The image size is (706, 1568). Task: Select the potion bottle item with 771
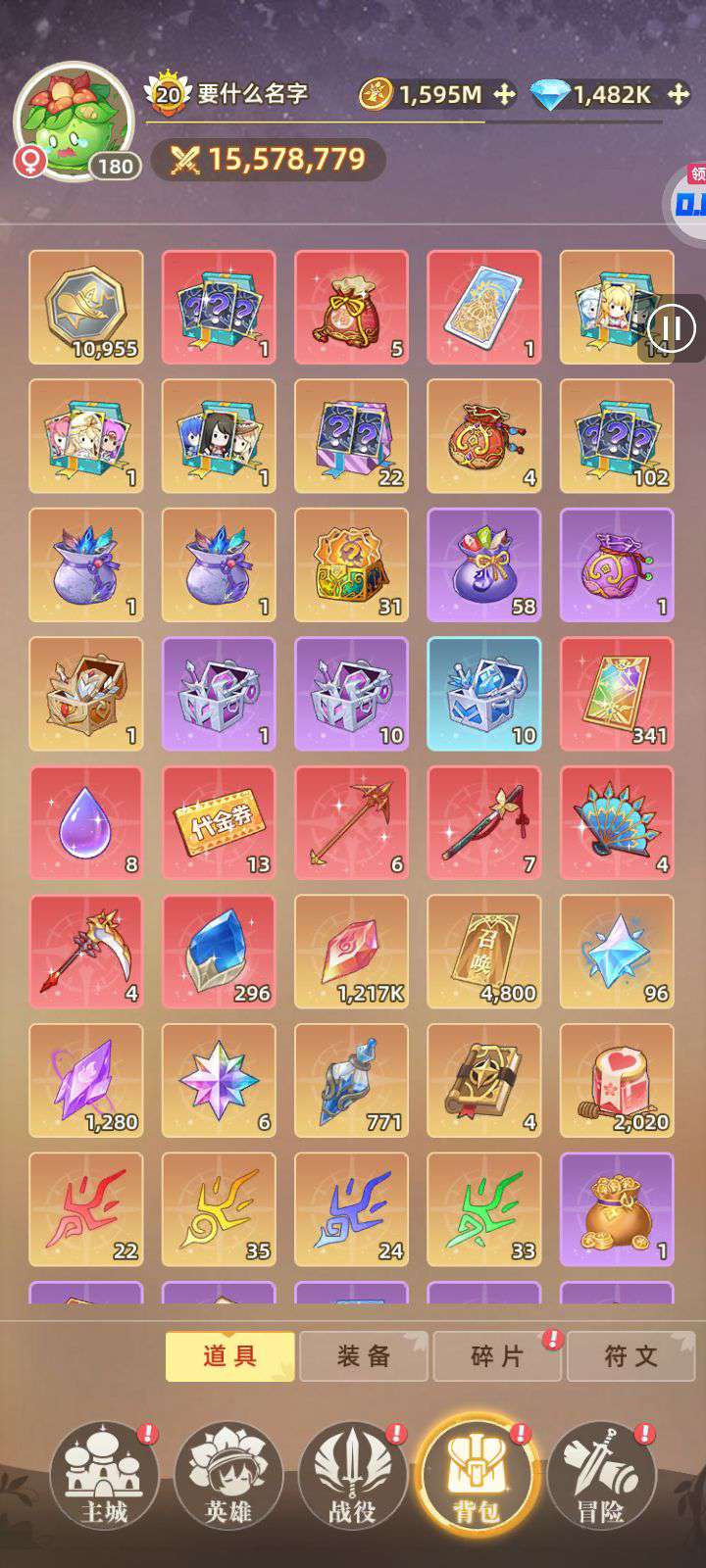click(x=351, y=1081)
